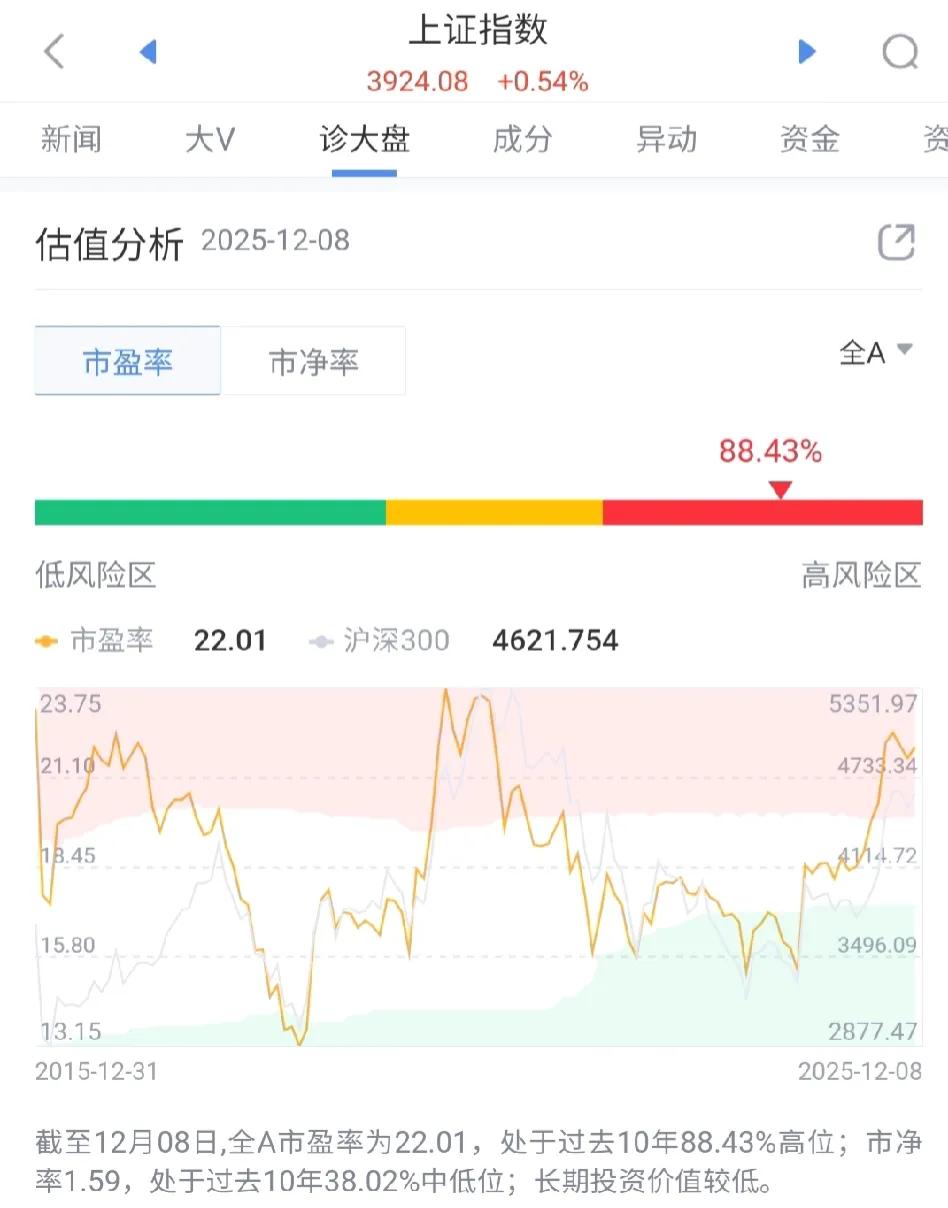Click the back arrow at top left
This screenshot has height=1208, width=948.
(x=55, y=51)
